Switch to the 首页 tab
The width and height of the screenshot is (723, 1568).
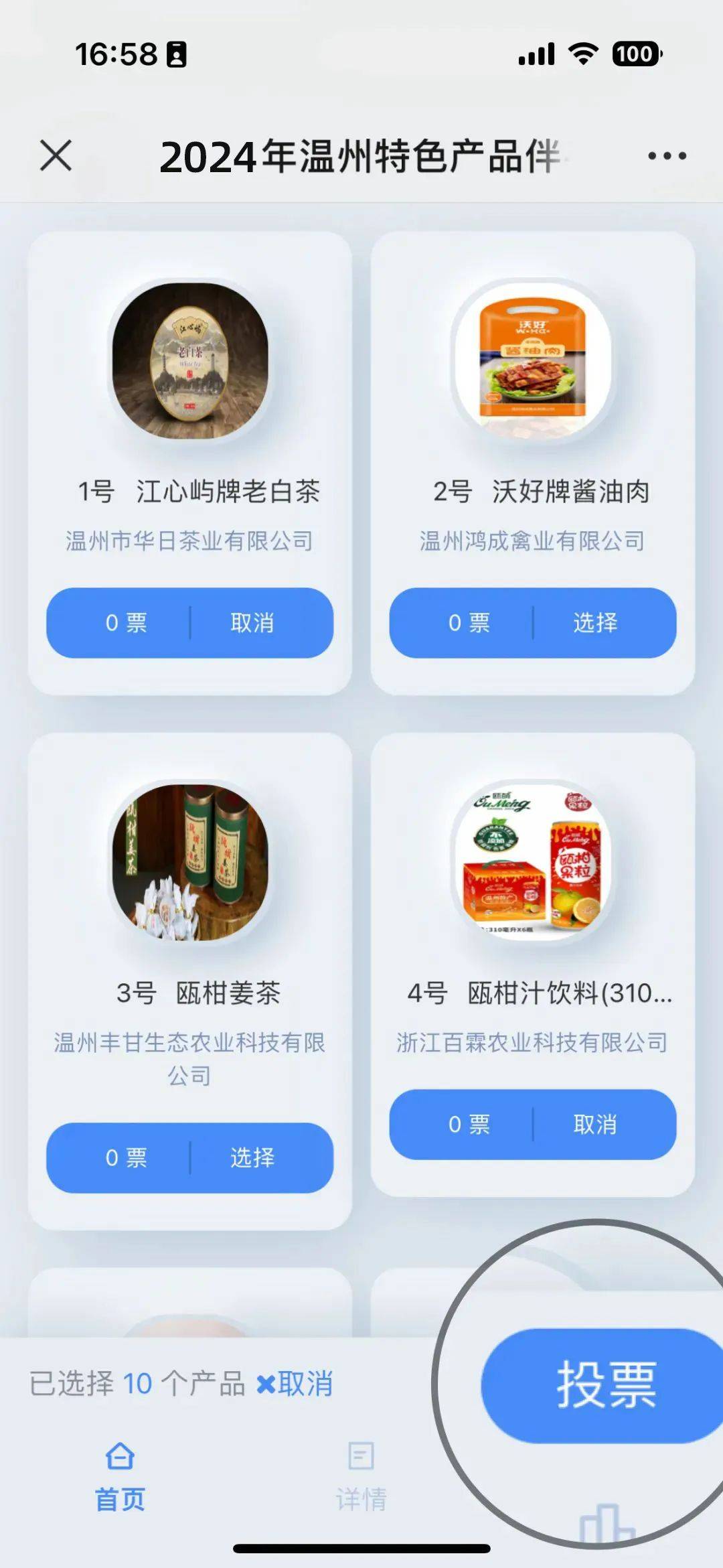(120, 1476)
